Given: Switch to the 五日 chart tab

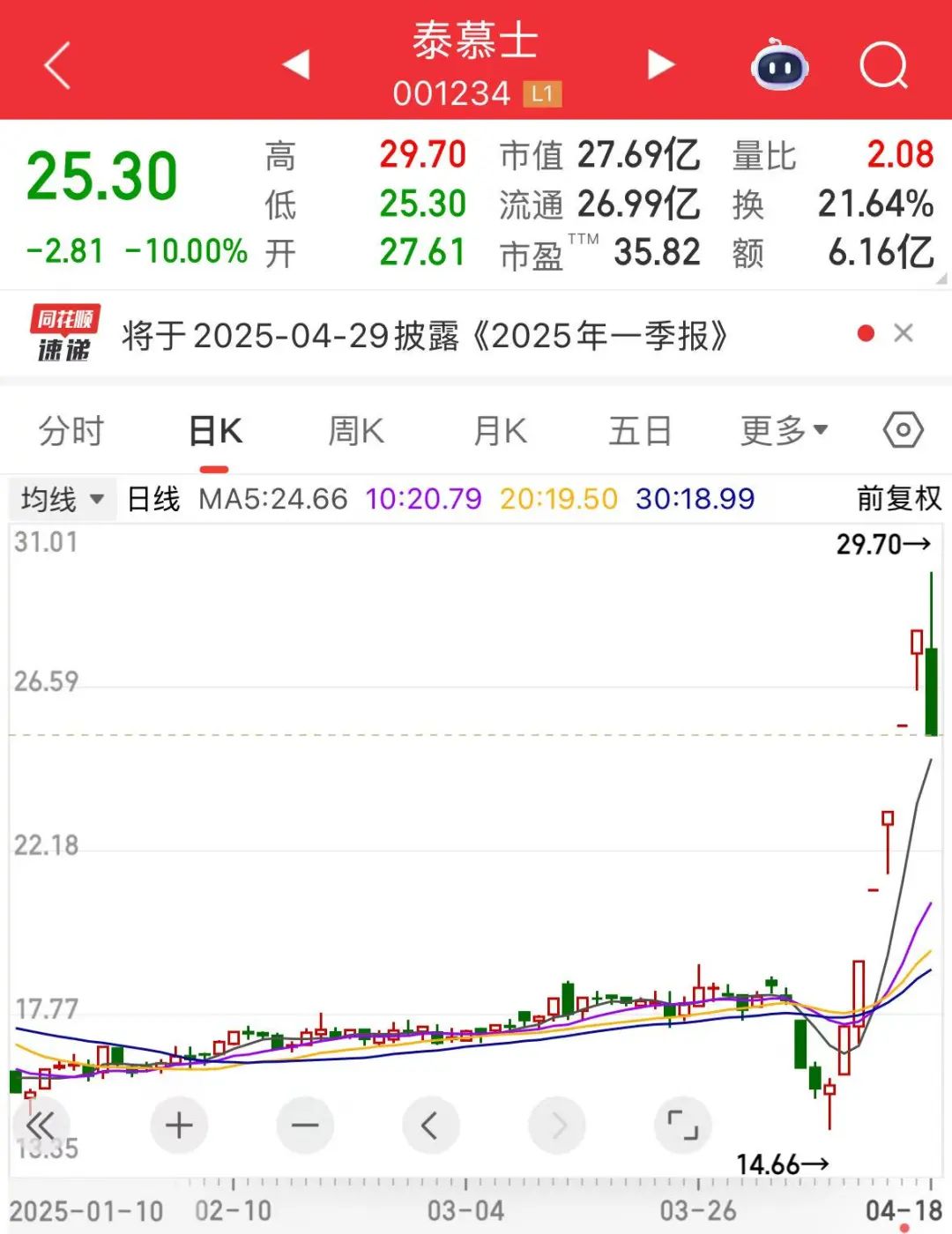Looking at the screenshot, I should click(x=640, y=431).
